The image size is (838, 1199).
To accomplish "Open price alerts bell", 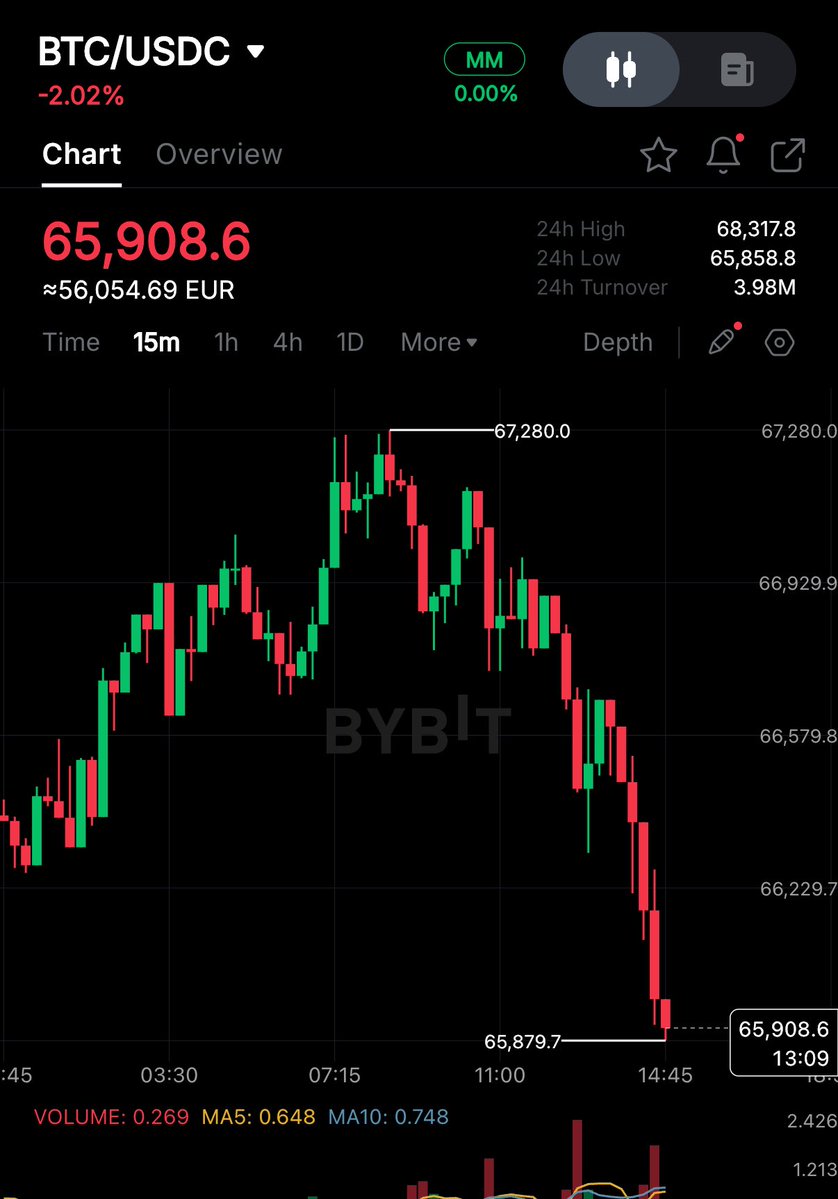I will 723,155.
